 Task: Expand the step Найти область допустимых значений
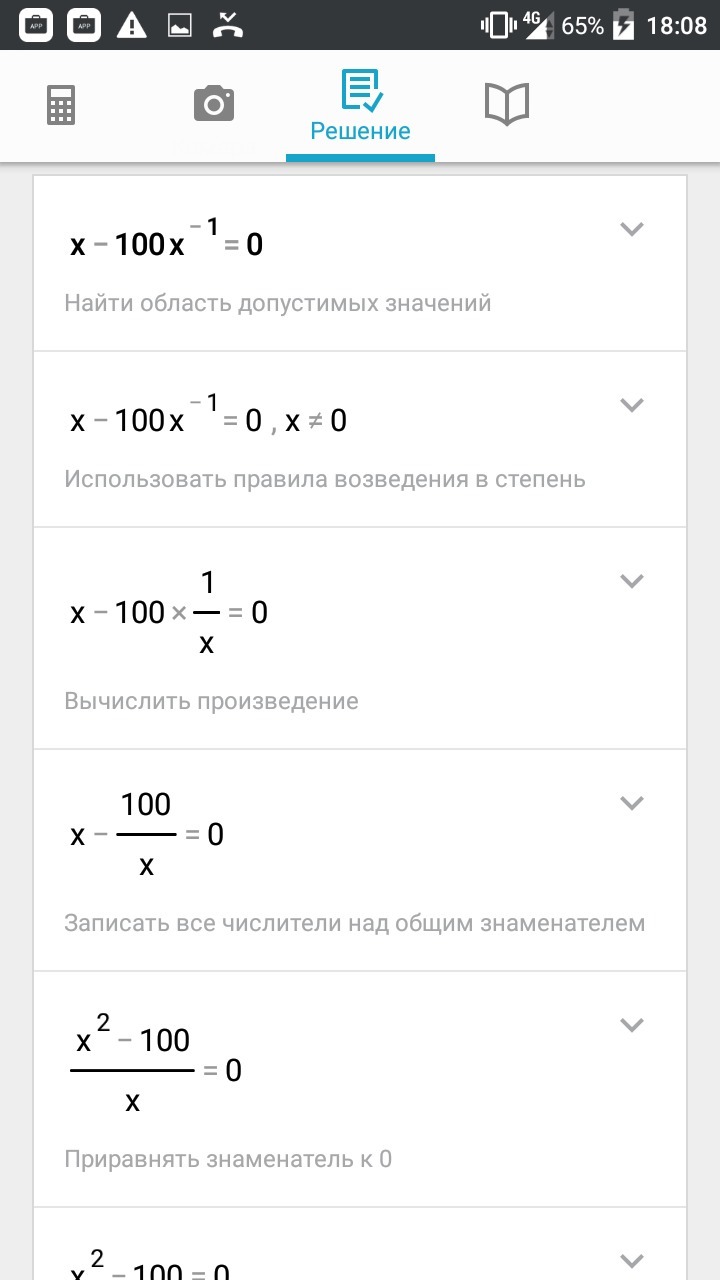point(630,229)
